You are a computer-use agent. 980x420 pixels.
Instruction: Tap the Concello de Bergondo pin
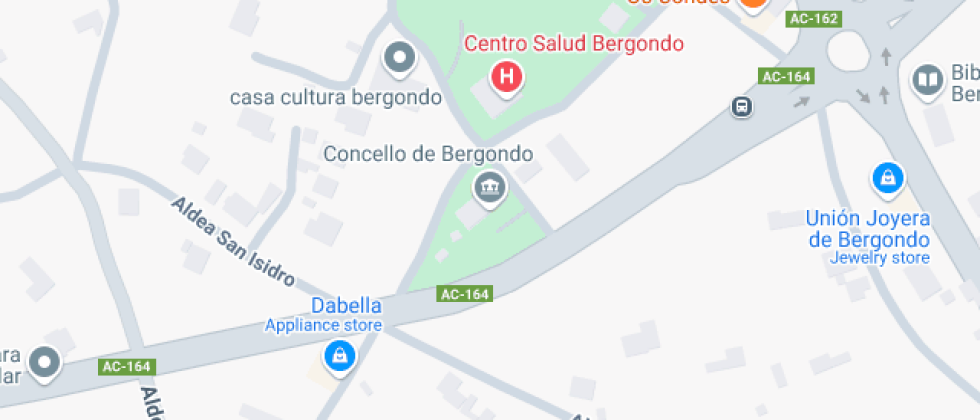click(x=490, y=189)
